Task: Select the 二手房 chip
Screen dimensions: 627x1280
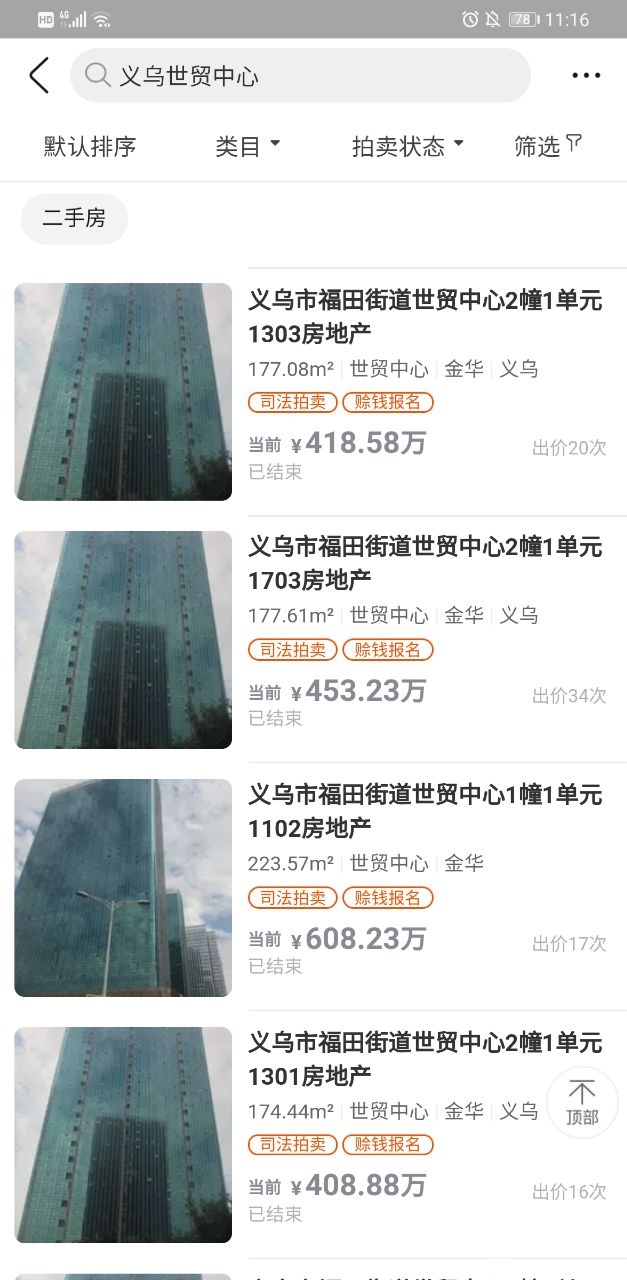Action: pyautogui.click(x=74, y=219)
